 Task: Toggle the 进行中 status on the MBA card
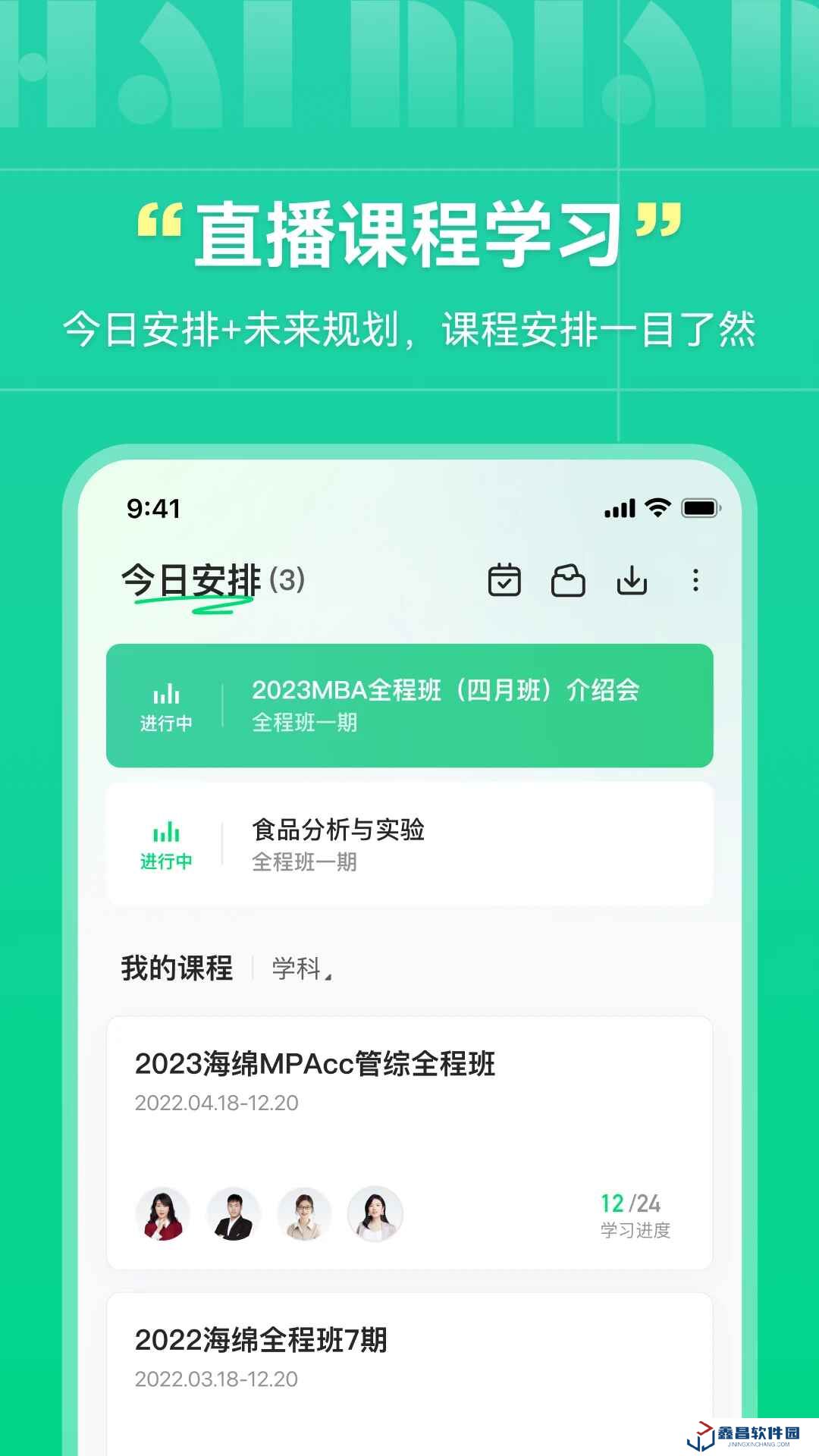(168, 724)
